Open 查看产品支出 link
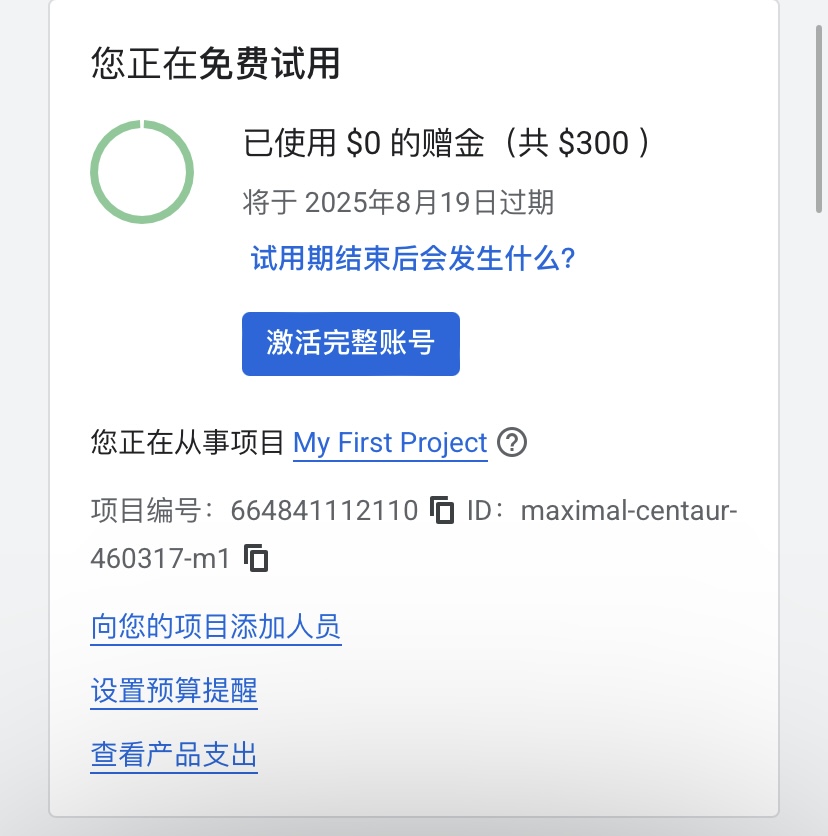Screen dimensions: 828x836 174,755
